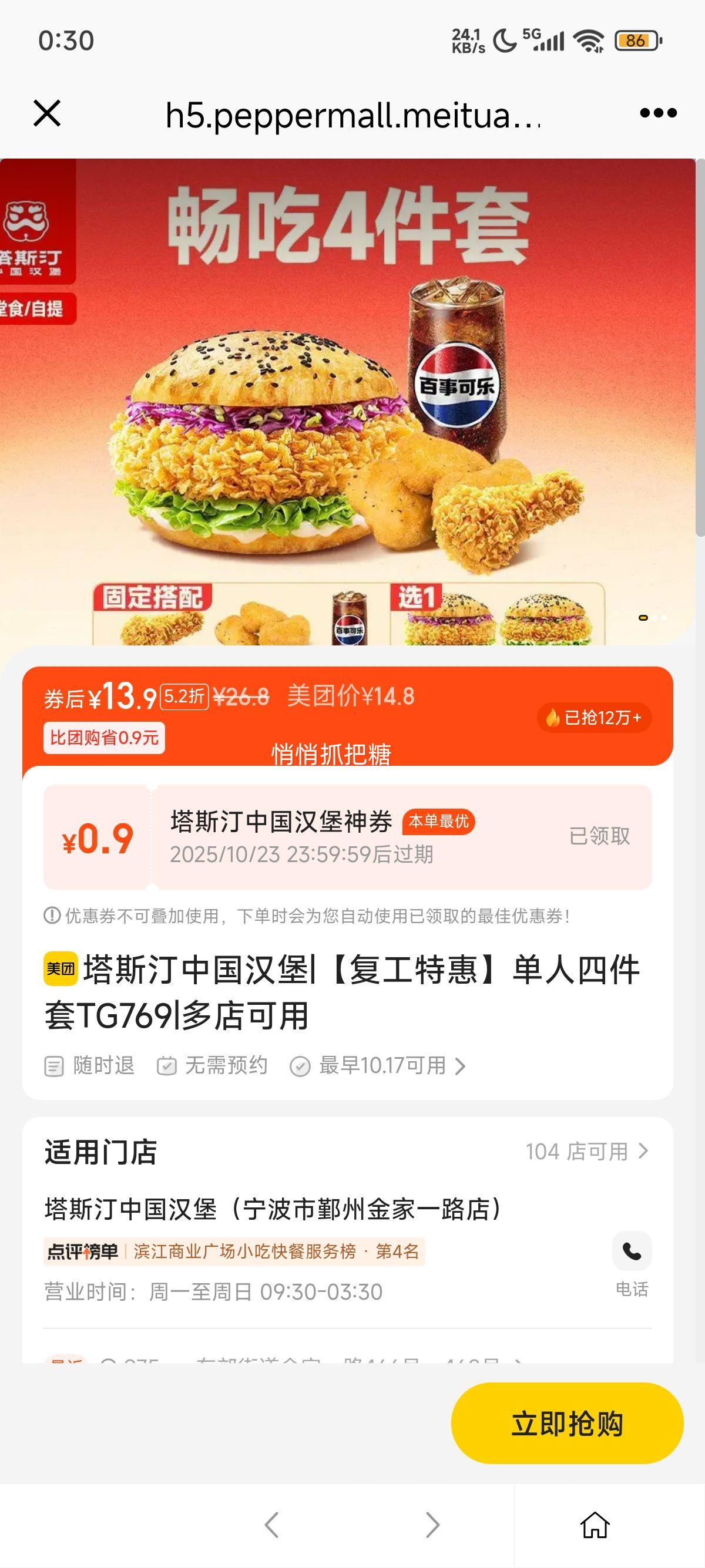Go back with browser back arrow

271,1525
